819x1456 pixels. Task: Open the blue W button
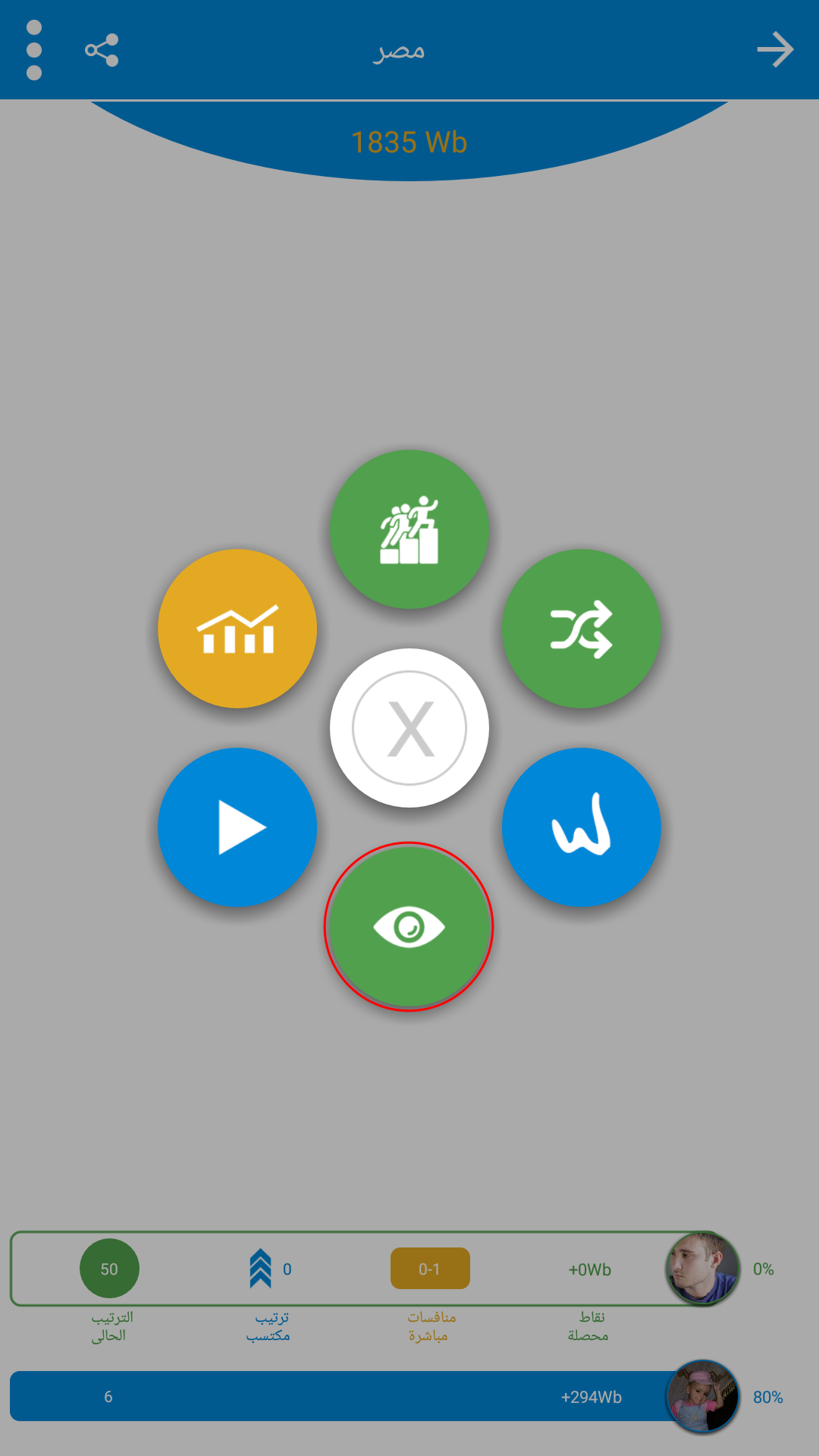click(582, 827)
